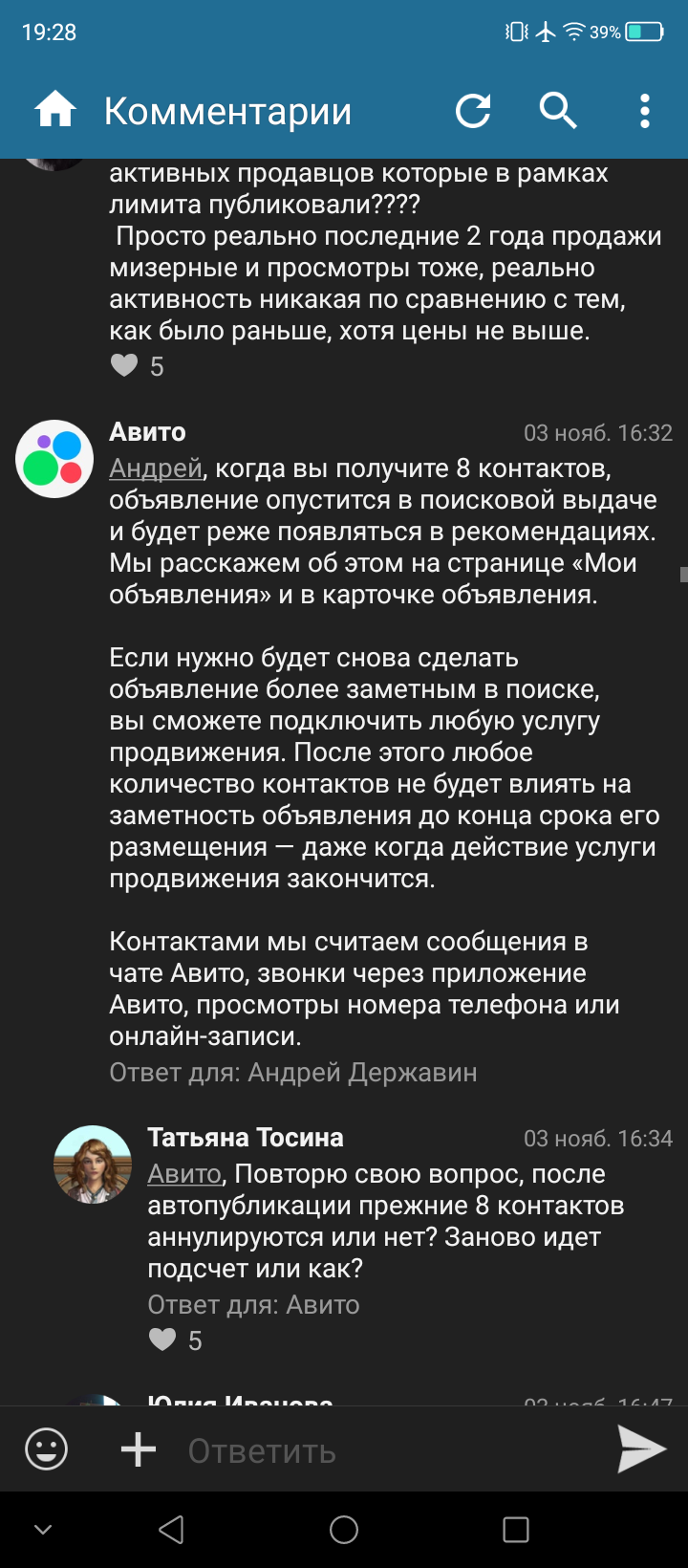Open recent apps overview
688x1568 pixels.
click(516, 1530)
